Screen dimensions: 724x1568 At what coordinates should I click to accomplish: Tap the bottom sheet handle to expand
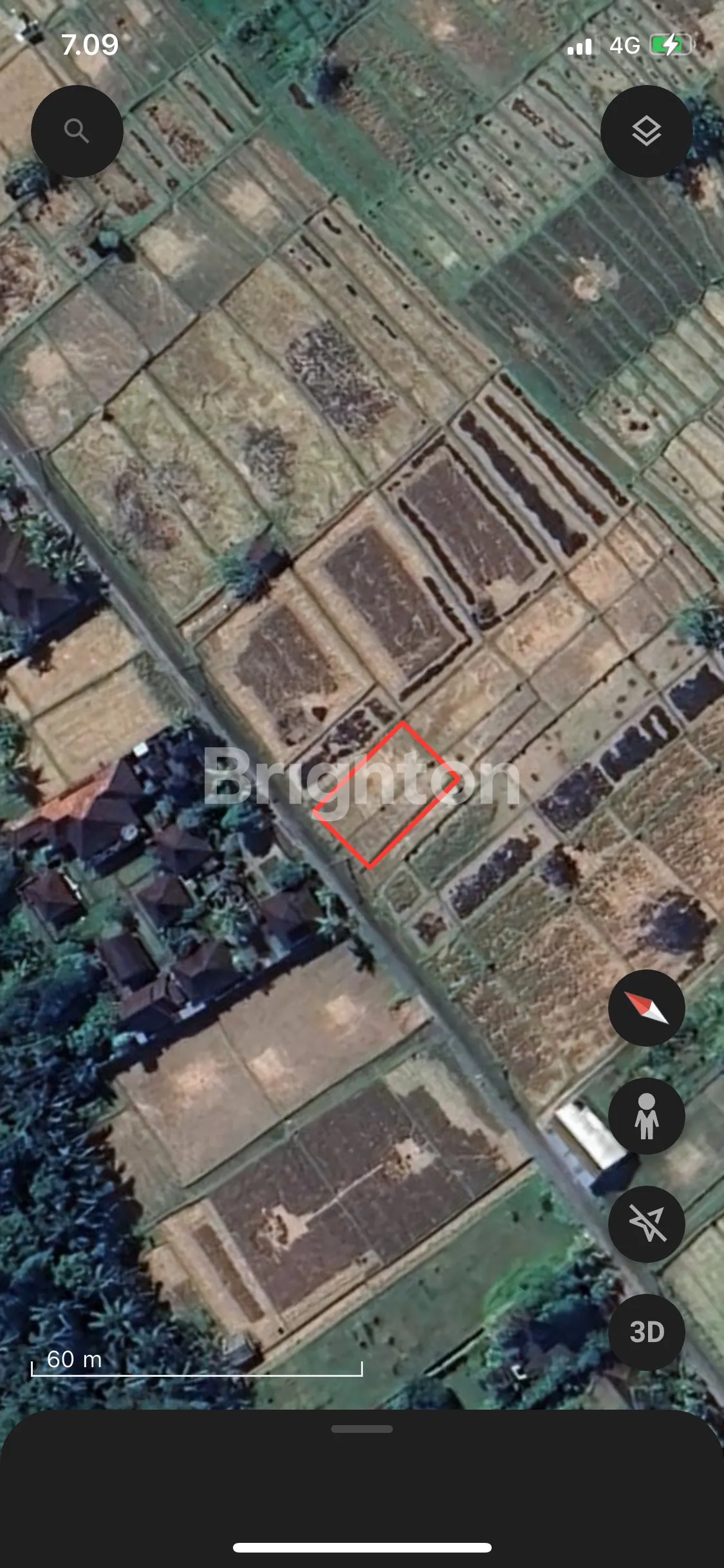point(362,1429)
